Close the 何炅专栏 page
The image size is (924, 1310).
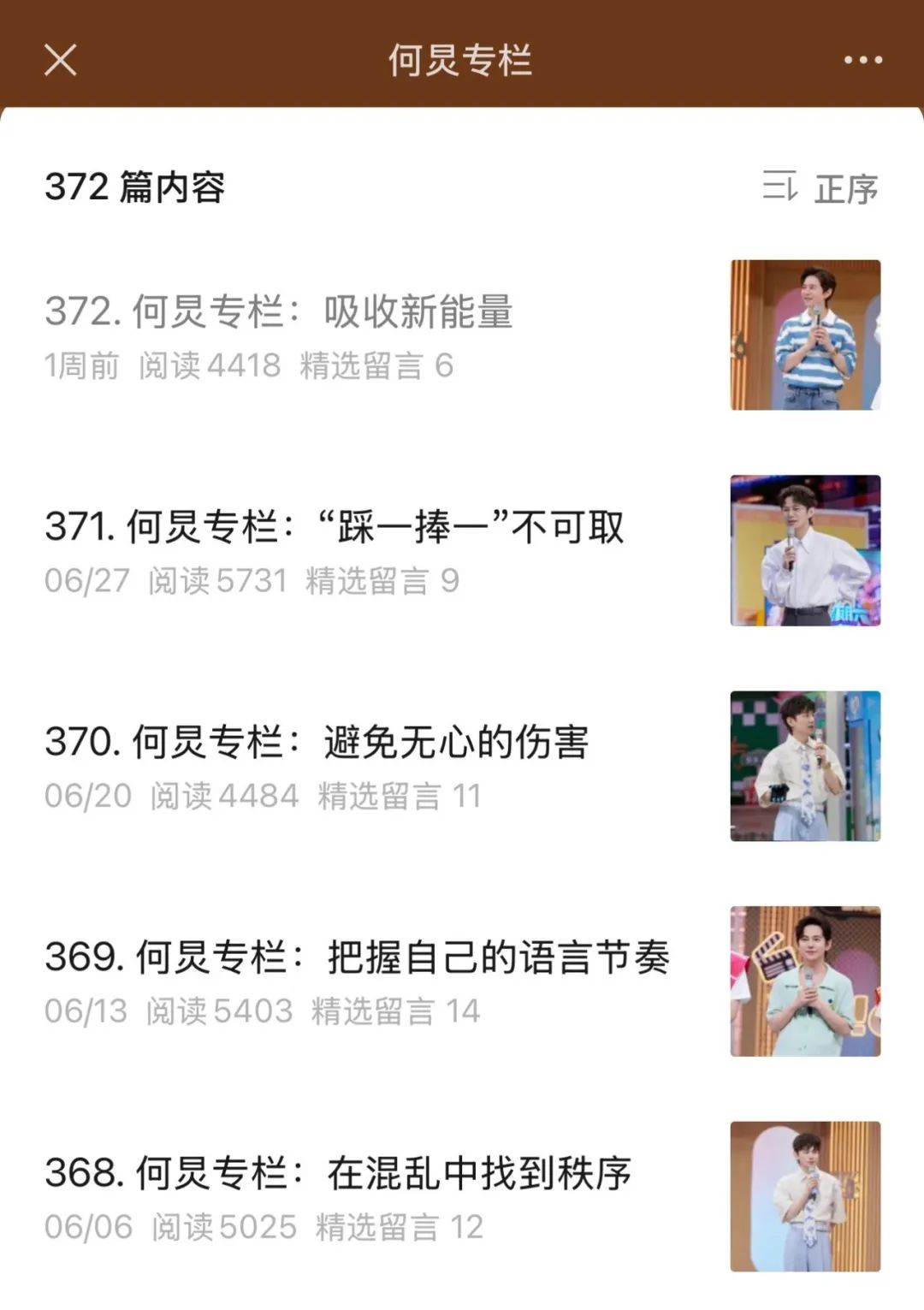pos(60,60)
